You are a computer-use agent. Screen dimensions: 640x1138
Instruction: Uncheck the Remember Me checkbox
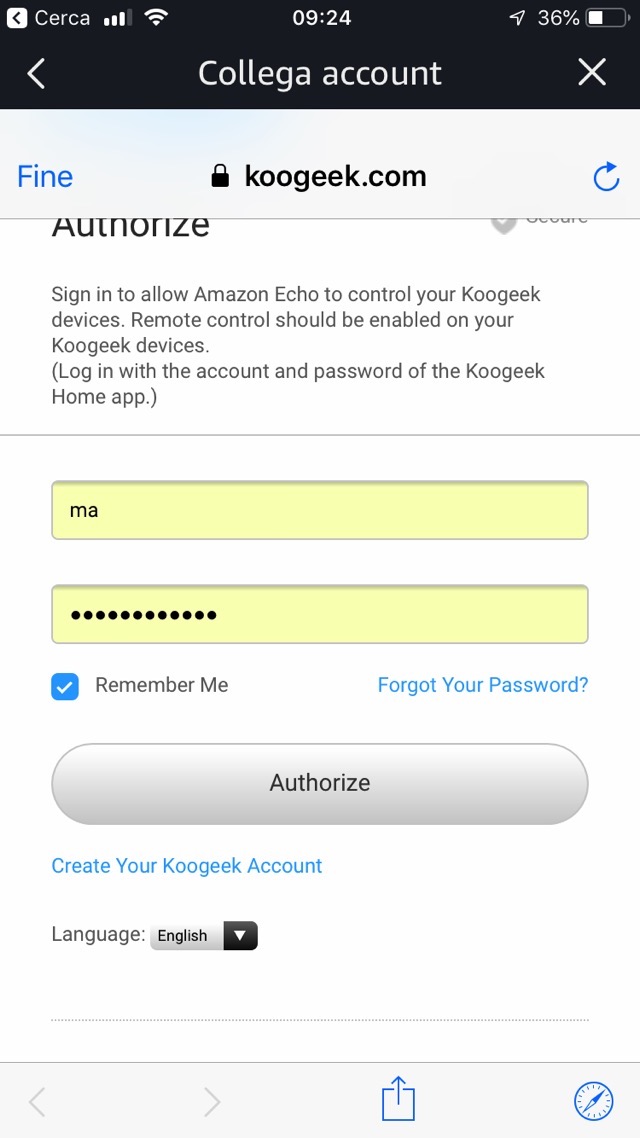pyautogui.click(x=65, y=686)
